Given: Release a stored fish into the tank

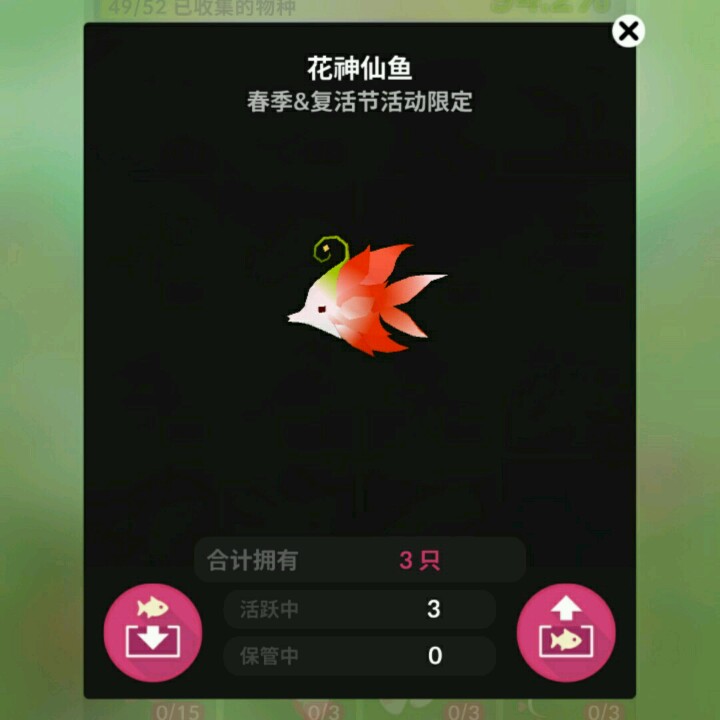Looking at the screenshot, I should click(566, 632).
